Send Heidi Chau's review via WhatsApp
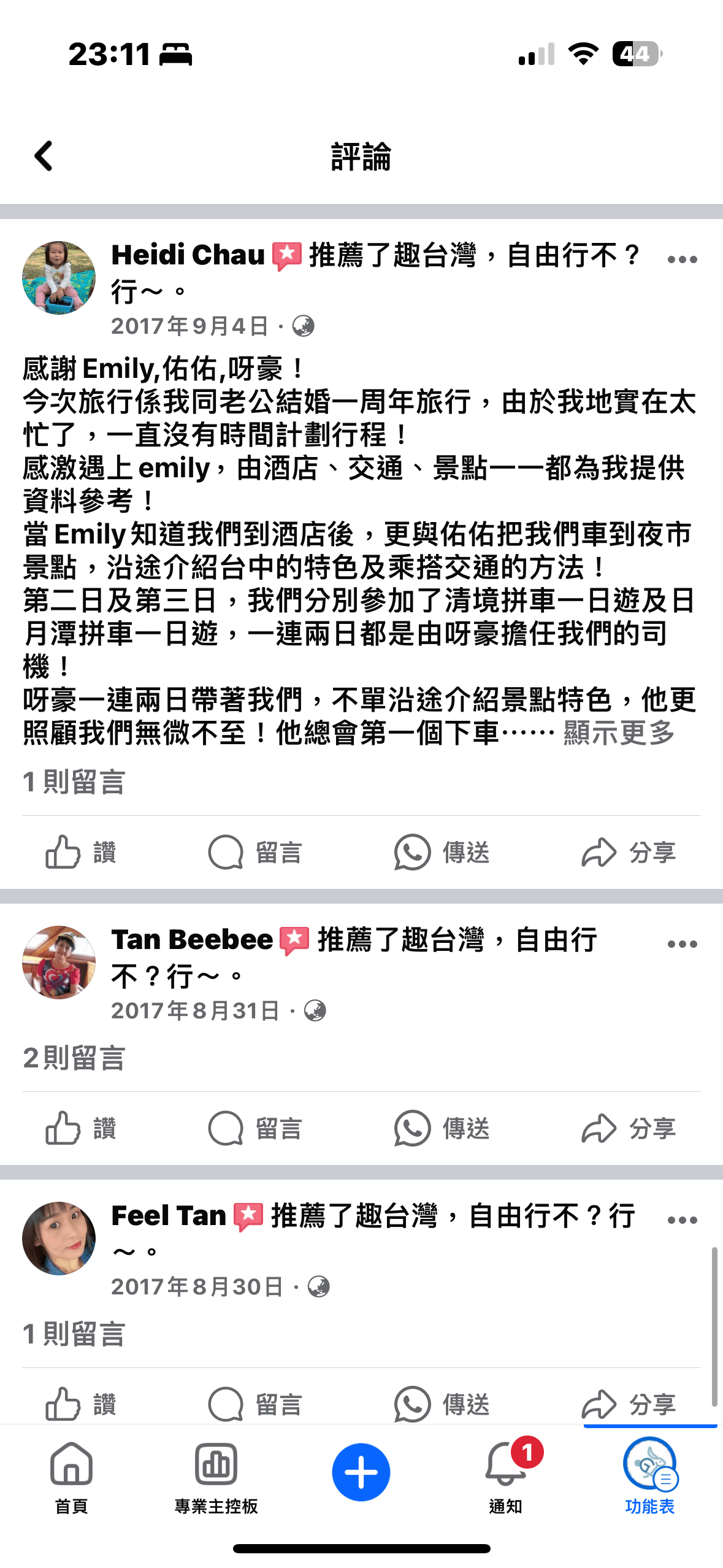 (x=442, y=852)
